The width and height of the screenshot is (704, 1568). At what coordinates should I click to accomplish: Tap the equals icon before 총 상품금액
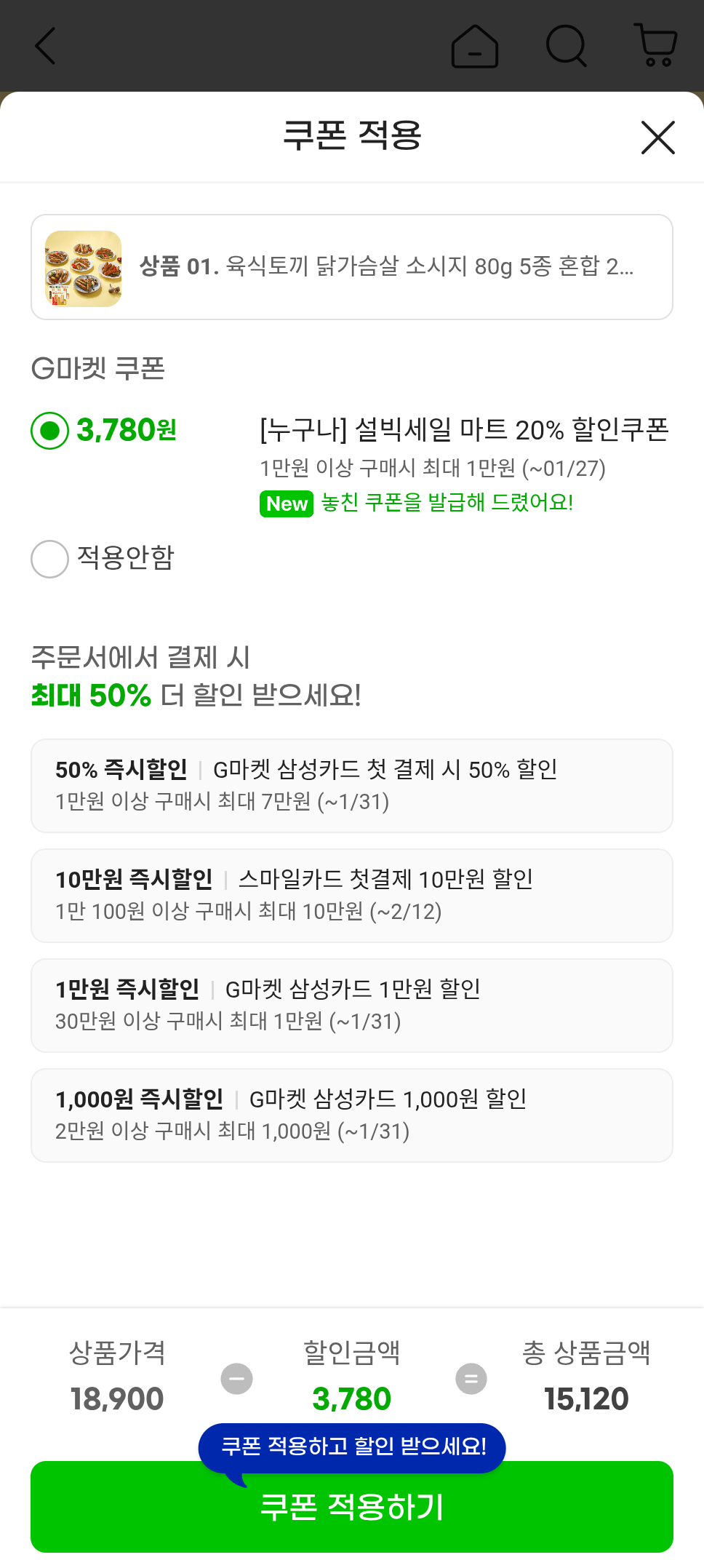point(471,1377)
